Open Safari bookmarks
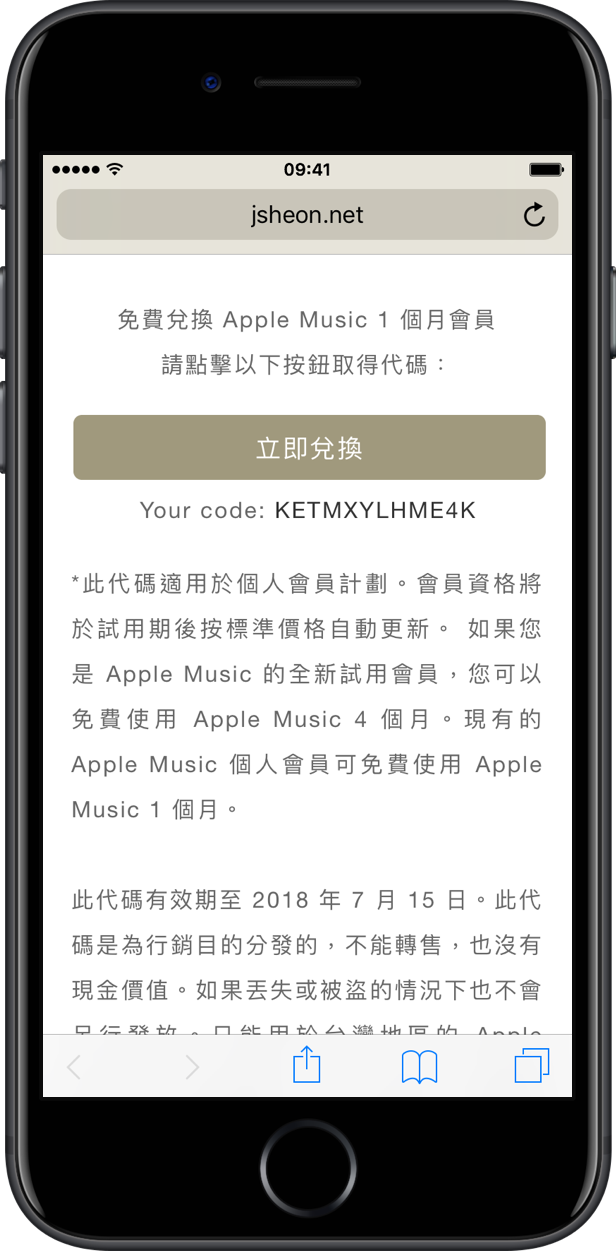616x1251 pixels. (419, 1067)
